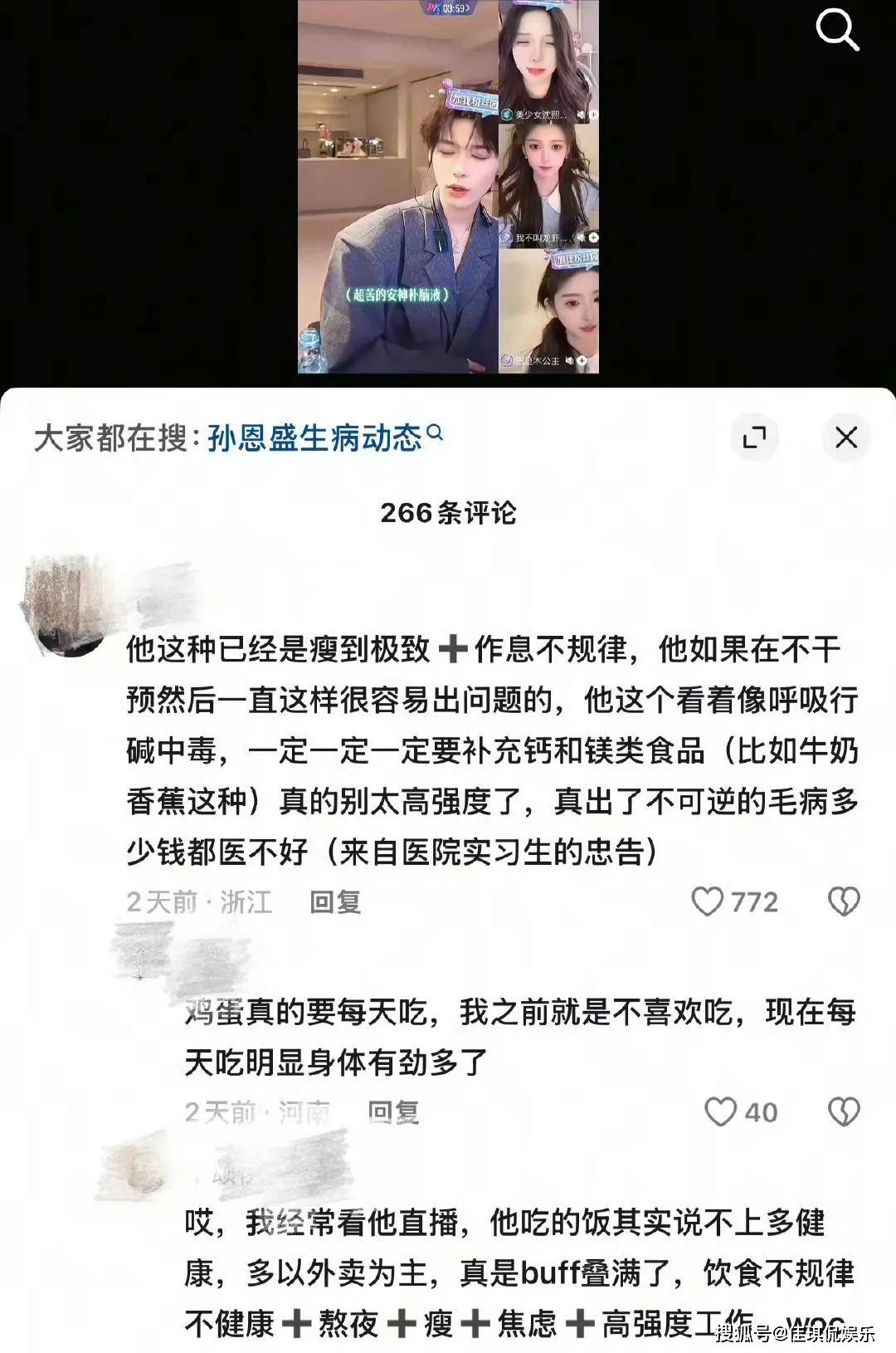The image size is (896, 1353).
Task: Open the search magnifier icon
Action: point(837,31)
